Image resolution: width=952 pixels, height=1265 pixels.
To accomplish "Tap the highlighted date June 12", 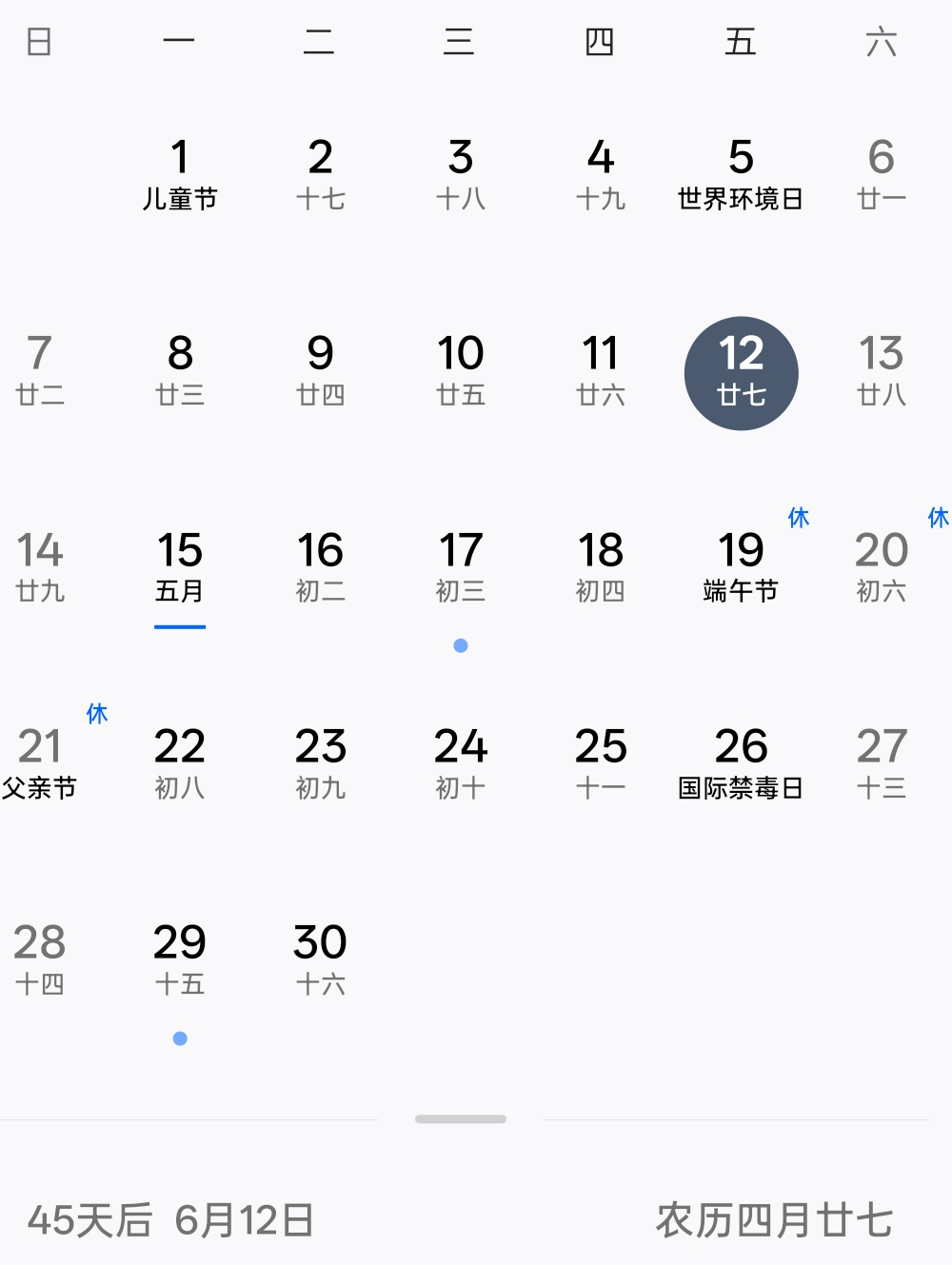I will pos(741,372).
